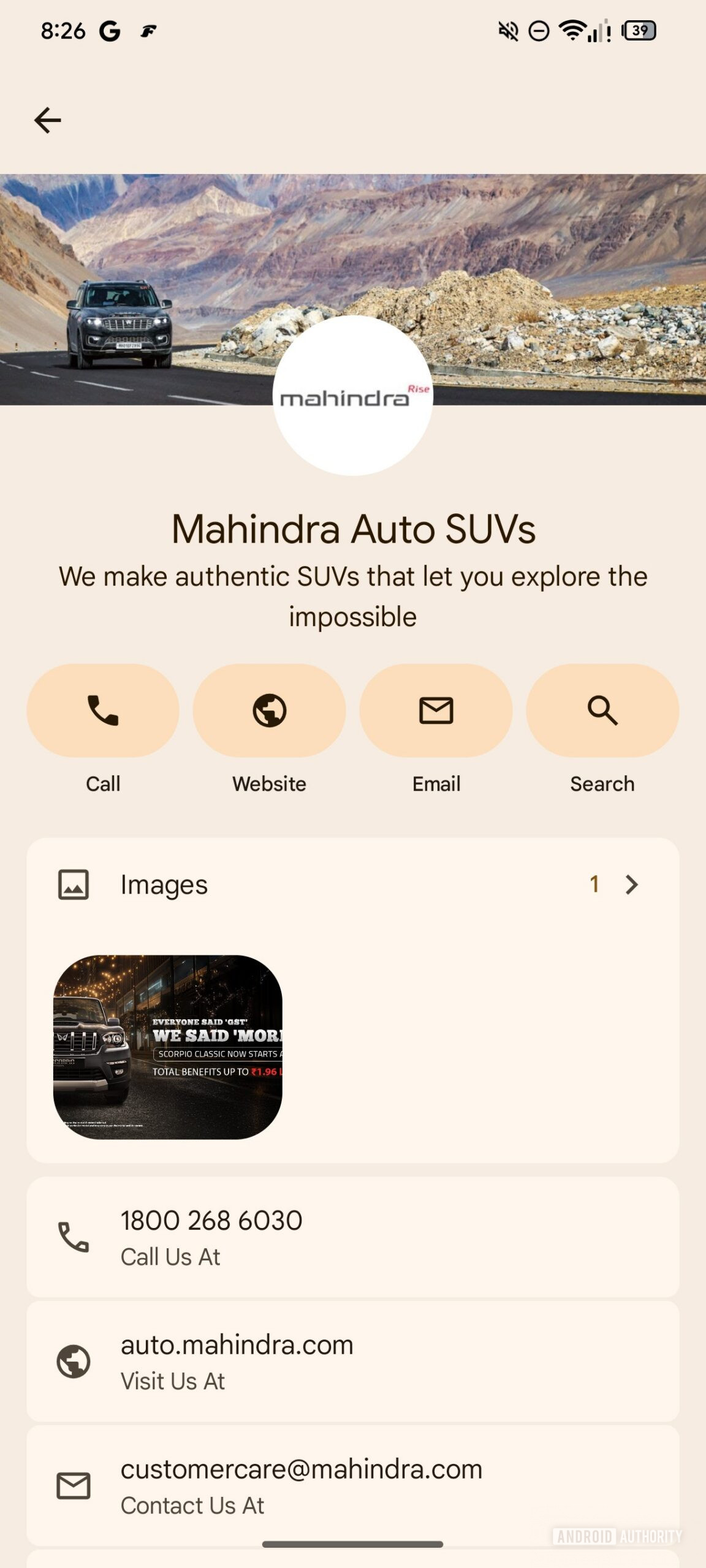Go back using the top arrow

point(47,120)
